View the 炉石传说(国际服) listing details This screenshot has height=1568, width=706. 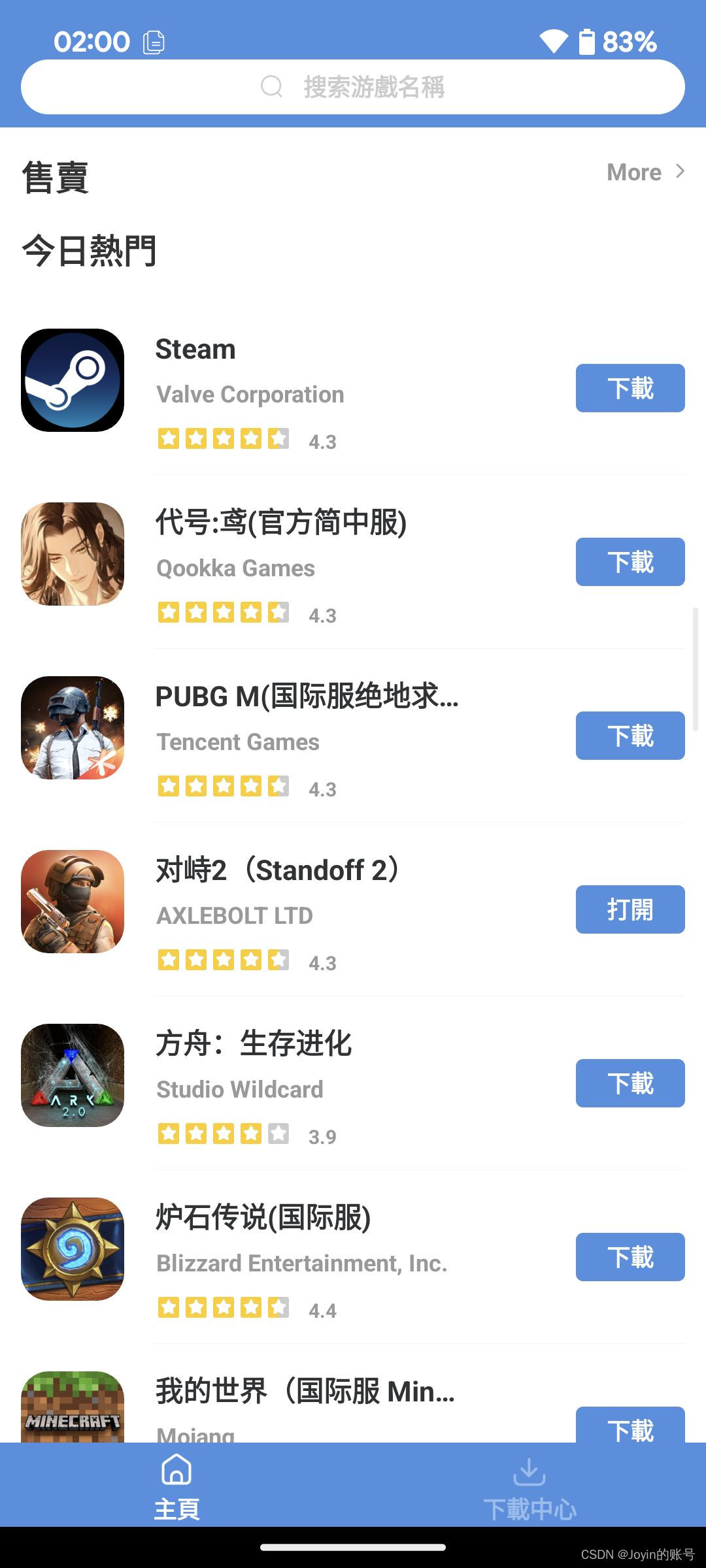[x=263, y=1218]
